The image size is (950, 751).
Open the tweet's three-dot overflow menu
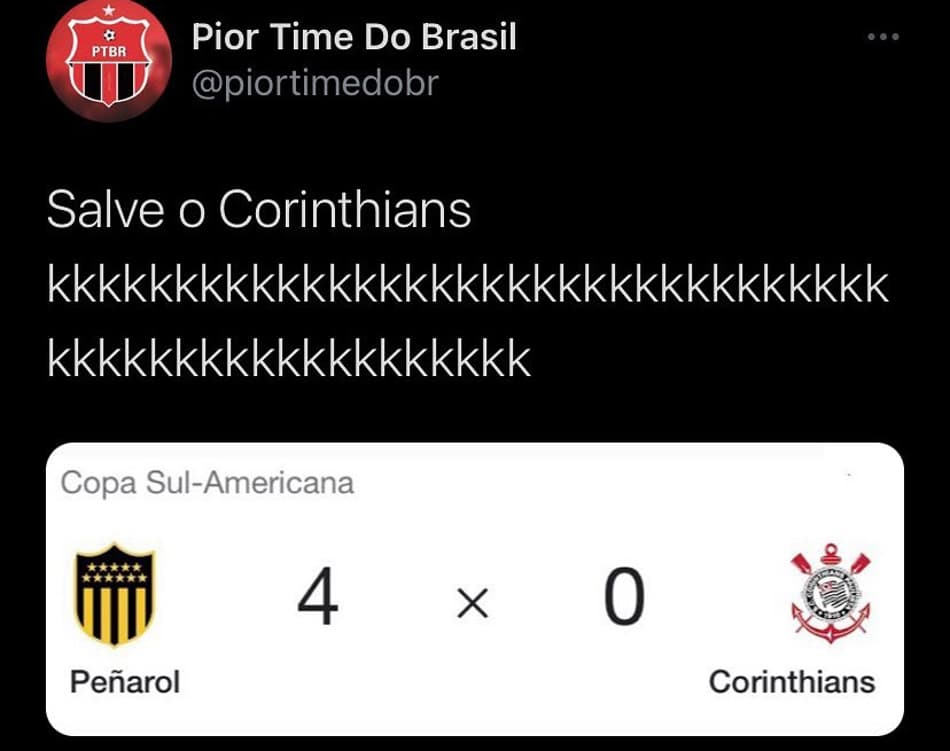pos(882,38)
